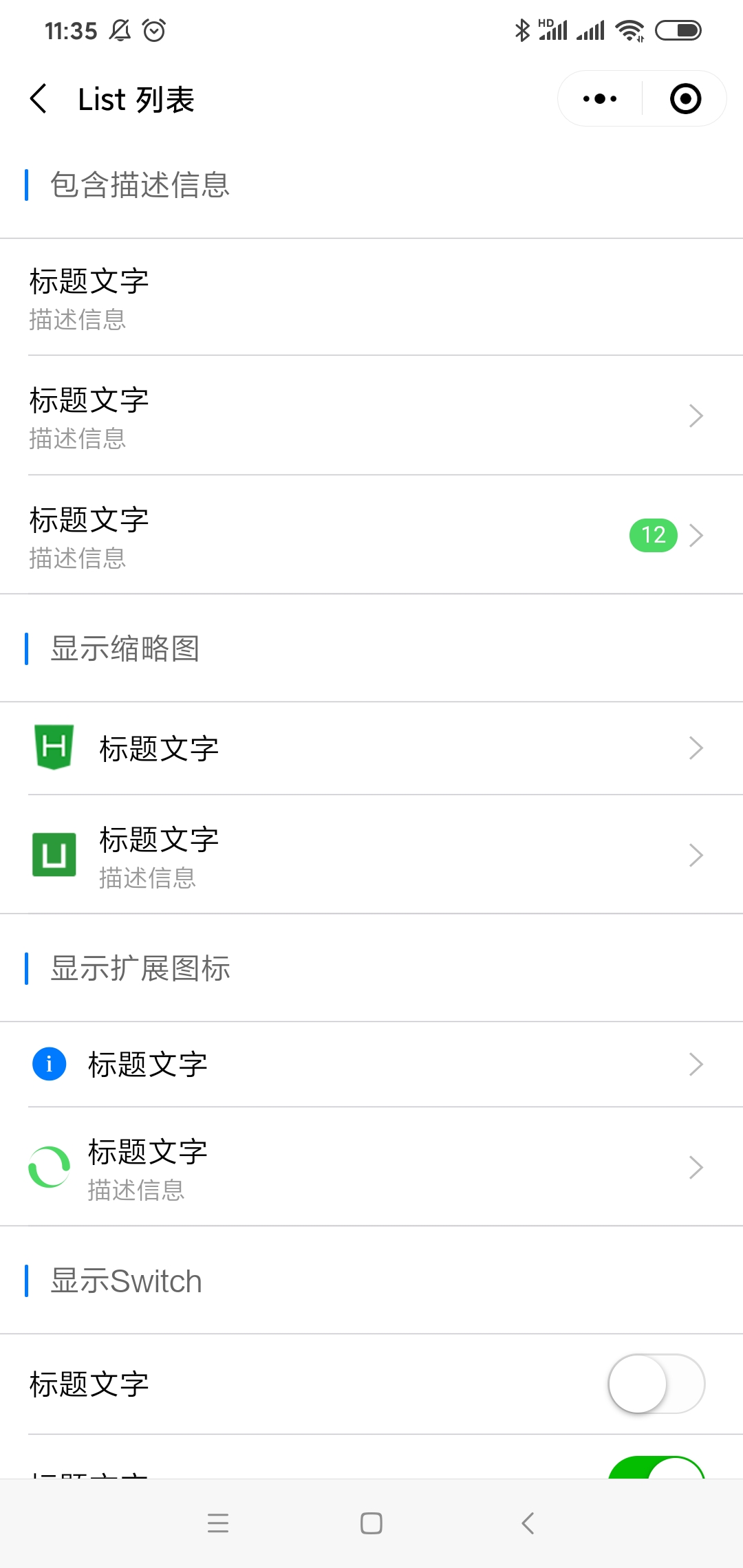This screenshot has width=743, height=1568.
Task: Tap the green uni-app square icon
Action: pyautogui.click(x=53, y=855)
